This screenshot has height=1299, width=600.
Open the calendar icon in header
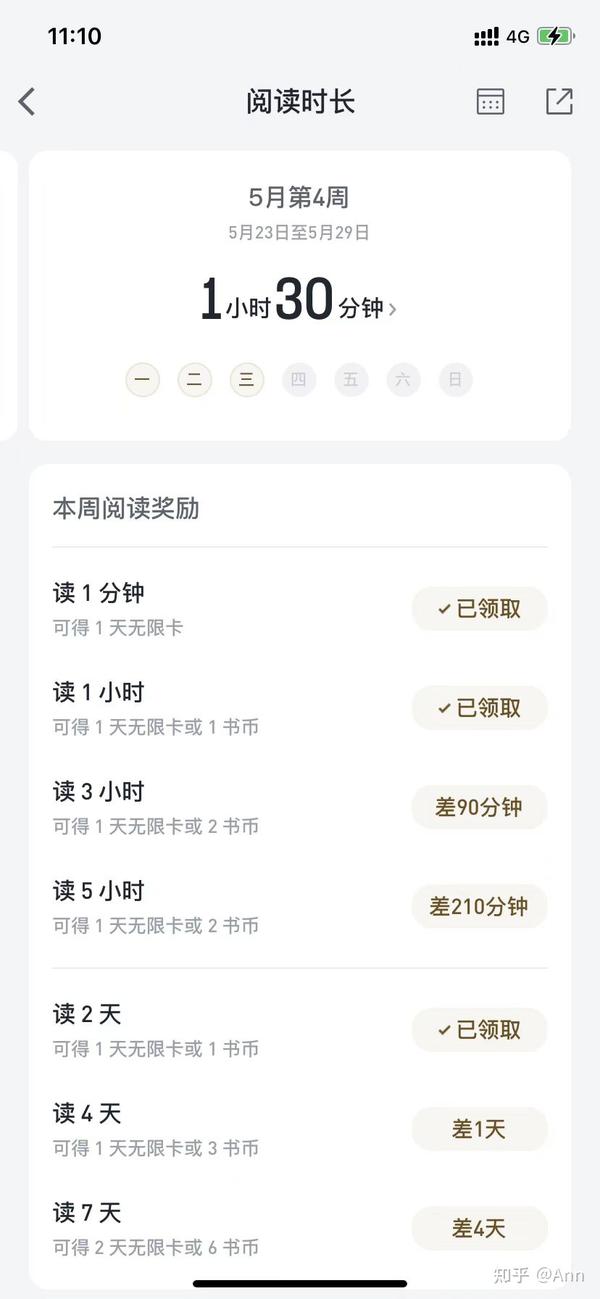pos(490,101)
